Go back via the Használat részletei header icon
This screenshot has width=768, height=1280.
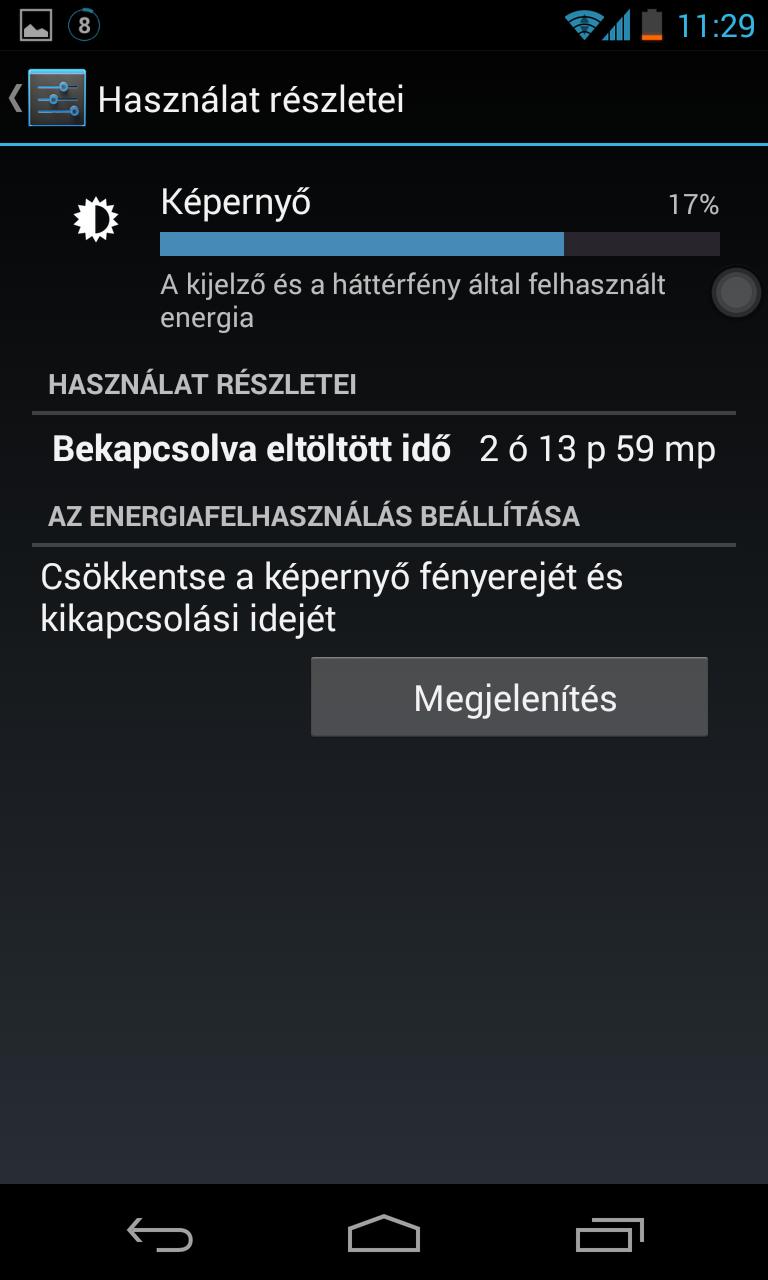pyautogui.click(x=48, y=98)
